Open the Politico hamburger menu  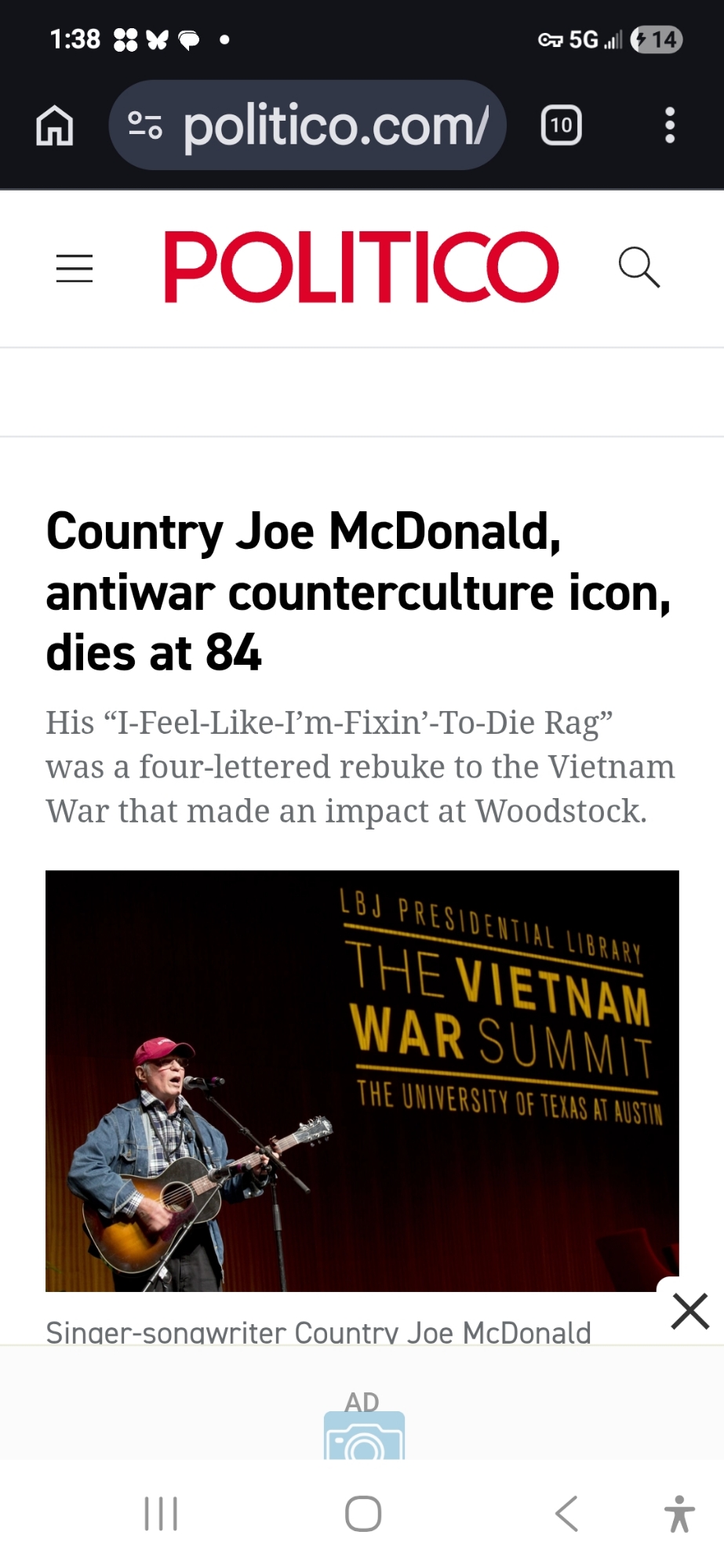75,268
